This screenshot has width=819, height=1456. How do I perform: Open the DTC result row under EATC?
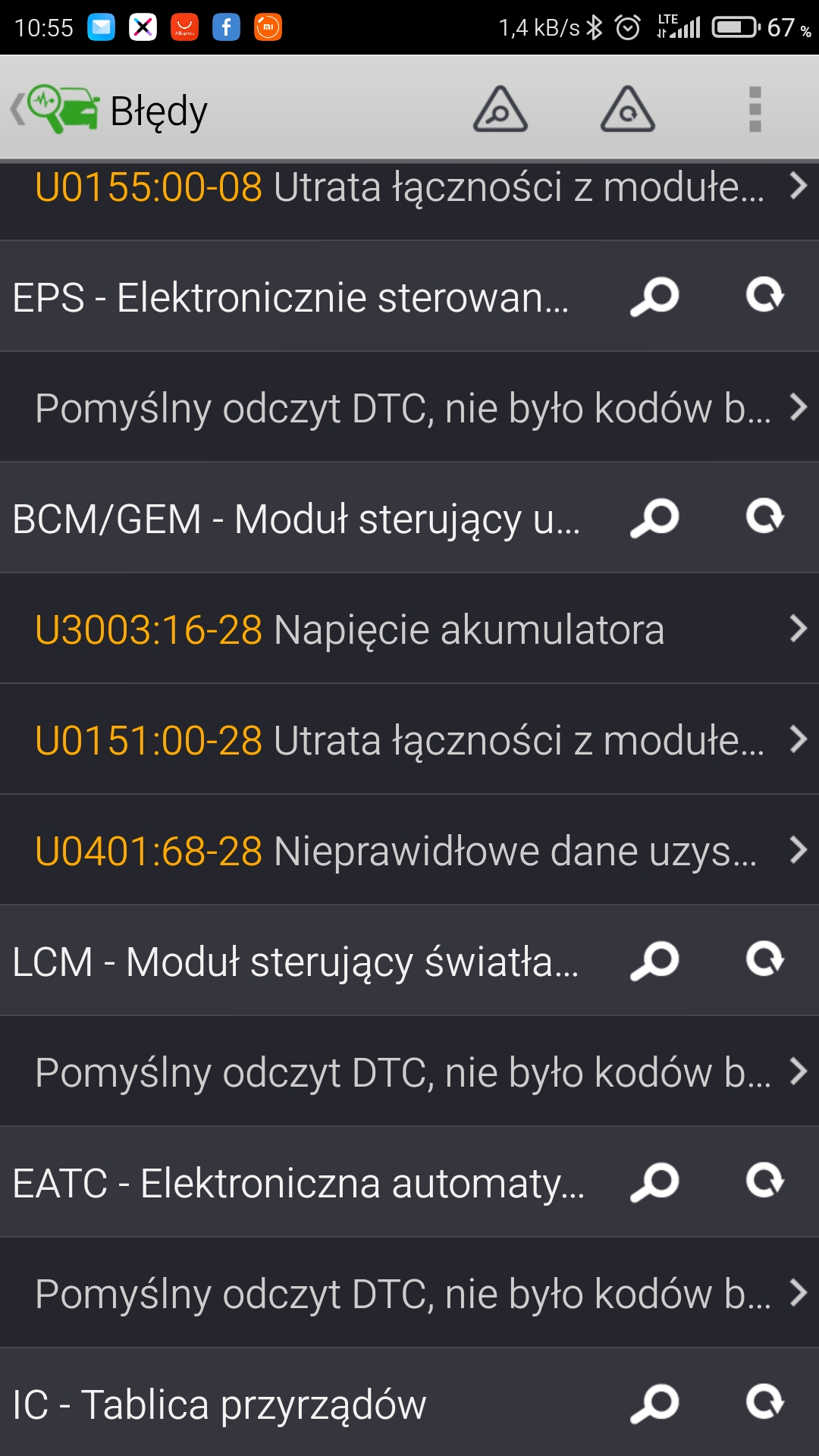[x=409, y=1294]
